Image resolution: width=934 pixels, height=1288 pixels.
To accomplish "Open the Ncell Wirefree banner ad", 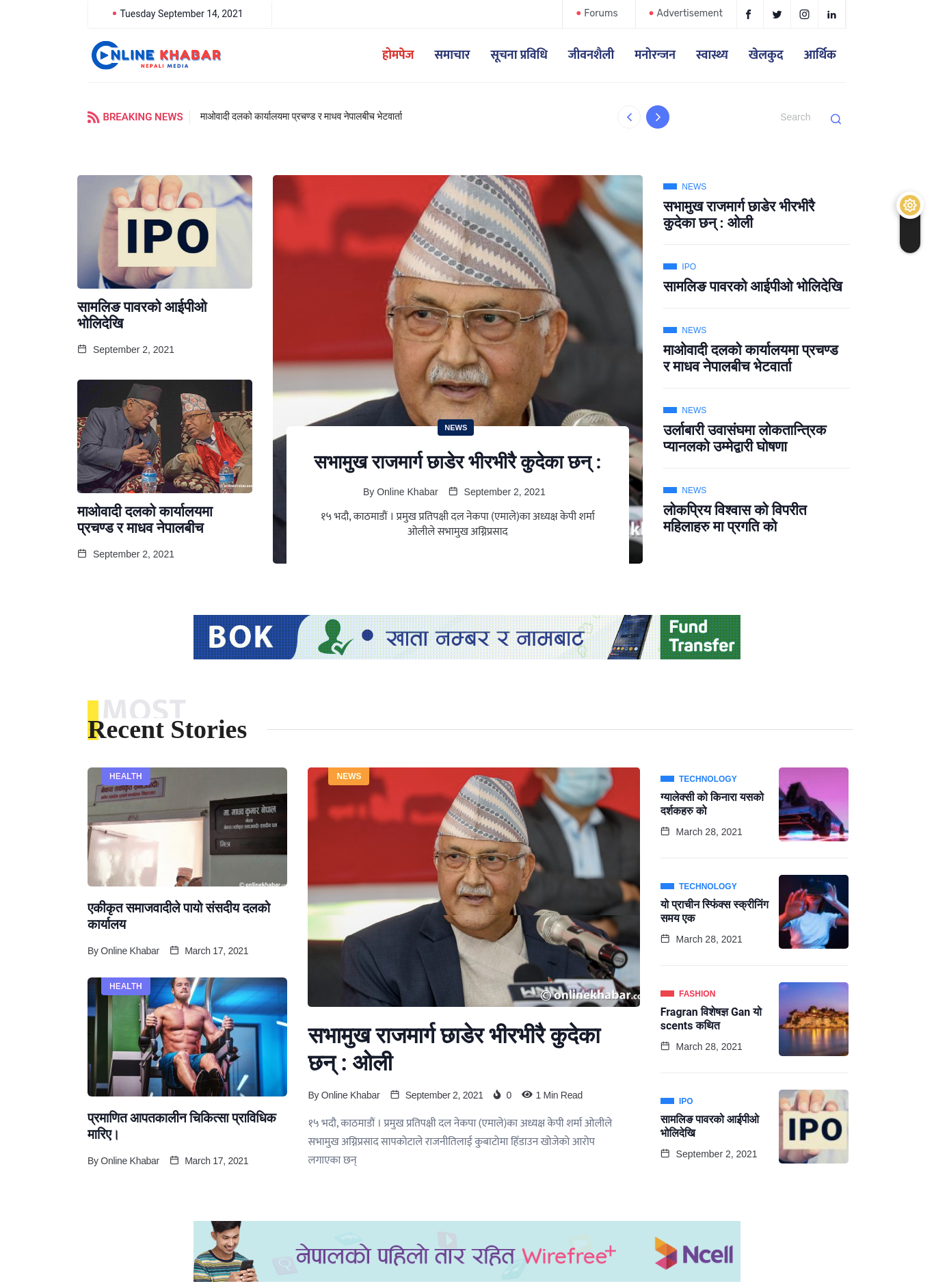I will pos(466,1251).
